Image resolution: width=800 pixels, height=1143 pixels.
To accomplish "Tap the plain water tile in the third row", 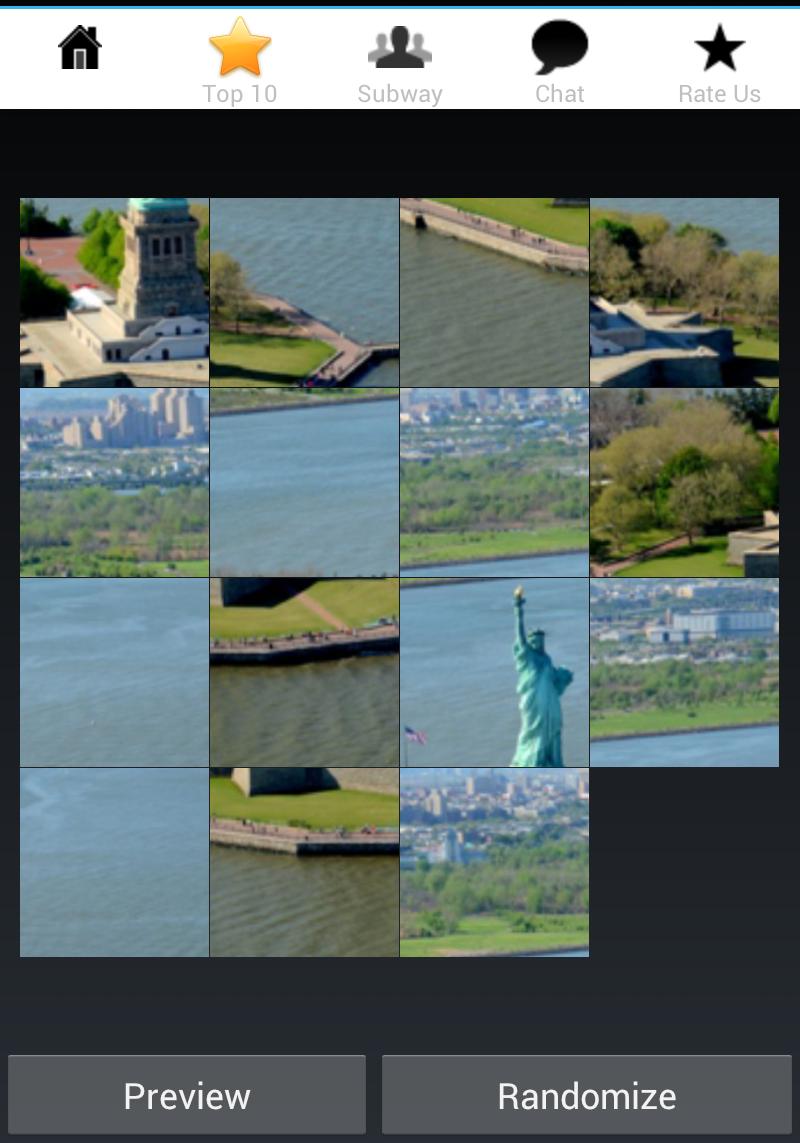I will click(113, 672).
